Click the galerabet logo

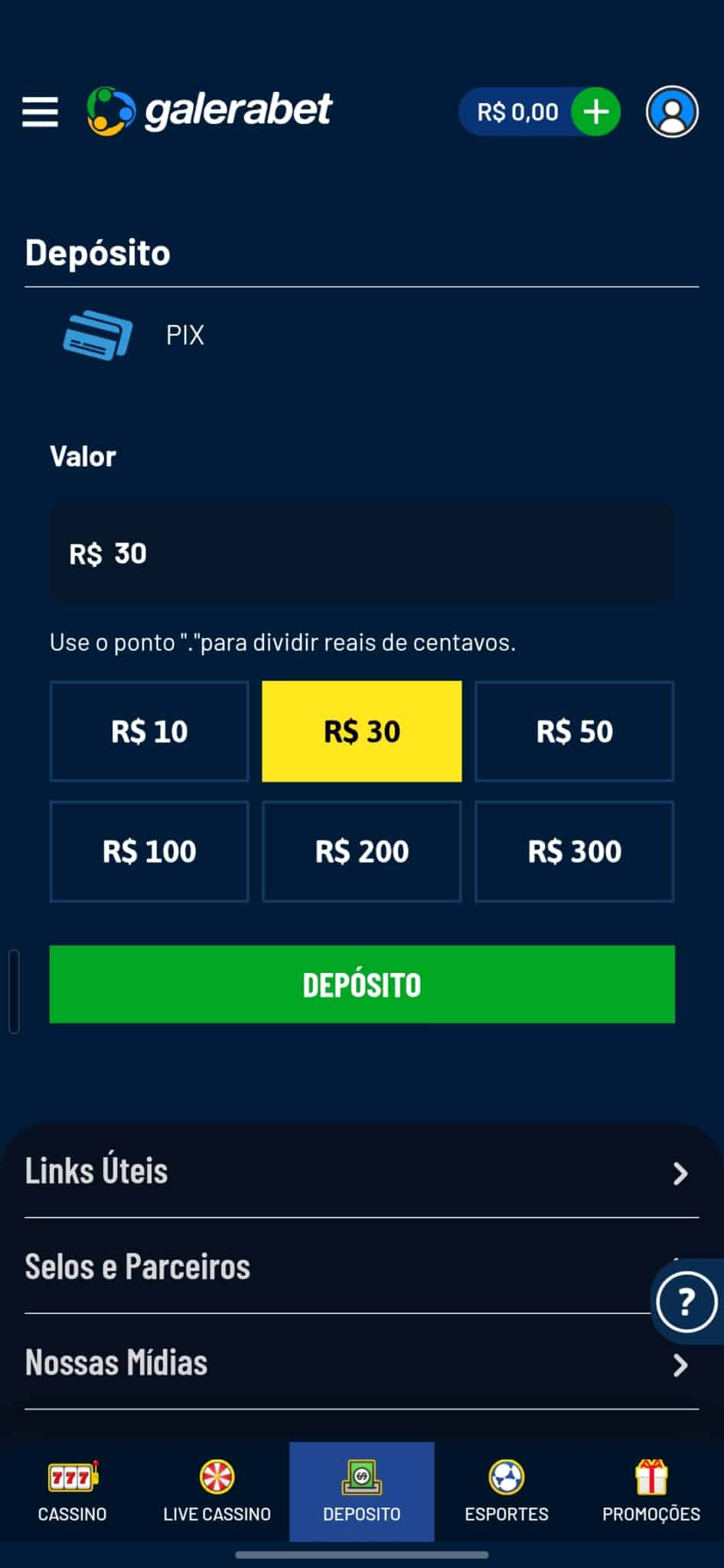(x=208, y=110)
